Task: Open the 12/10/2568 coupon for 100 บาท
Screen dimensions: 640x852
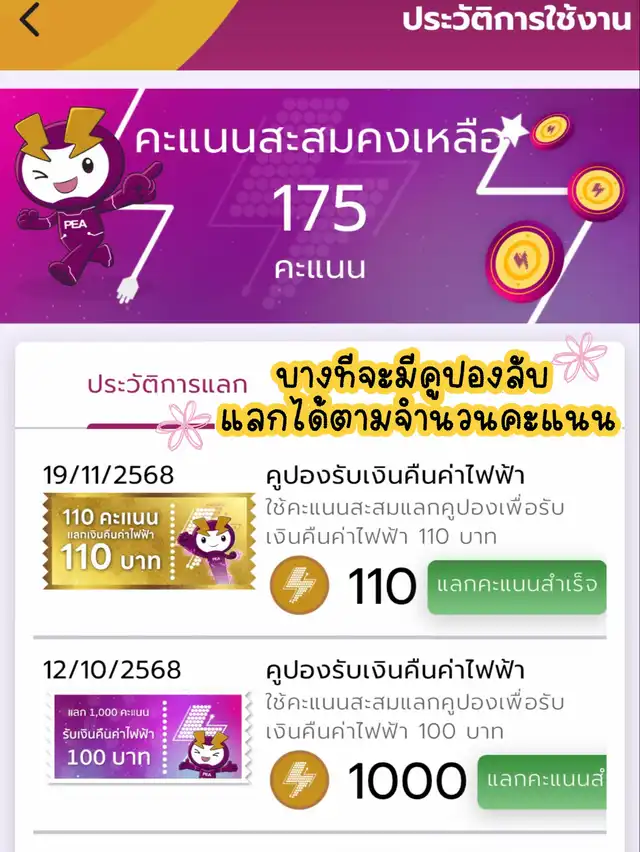Action: [x=148, y=738]
